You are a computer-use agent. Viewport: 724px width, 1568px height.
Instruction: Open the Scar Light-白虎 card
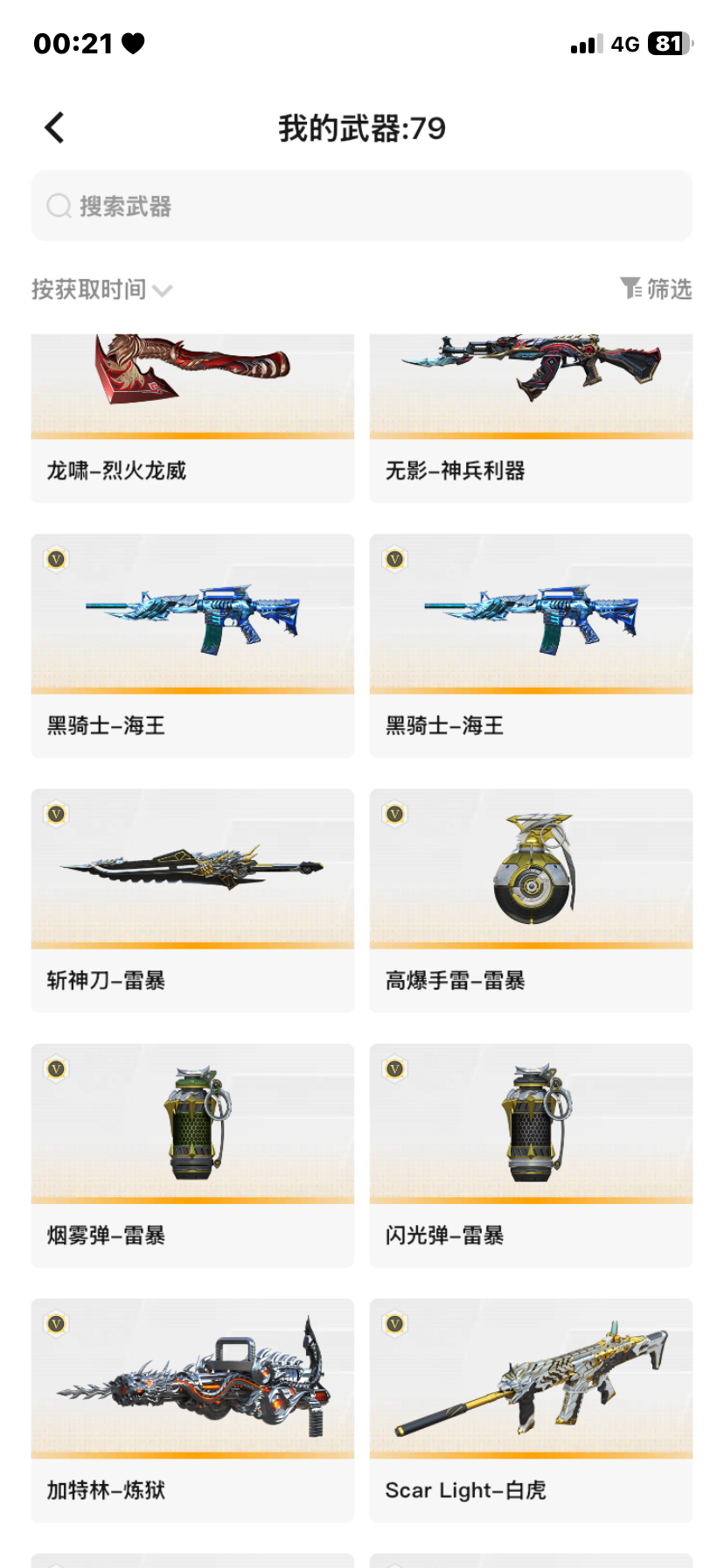coord(531,1409)
